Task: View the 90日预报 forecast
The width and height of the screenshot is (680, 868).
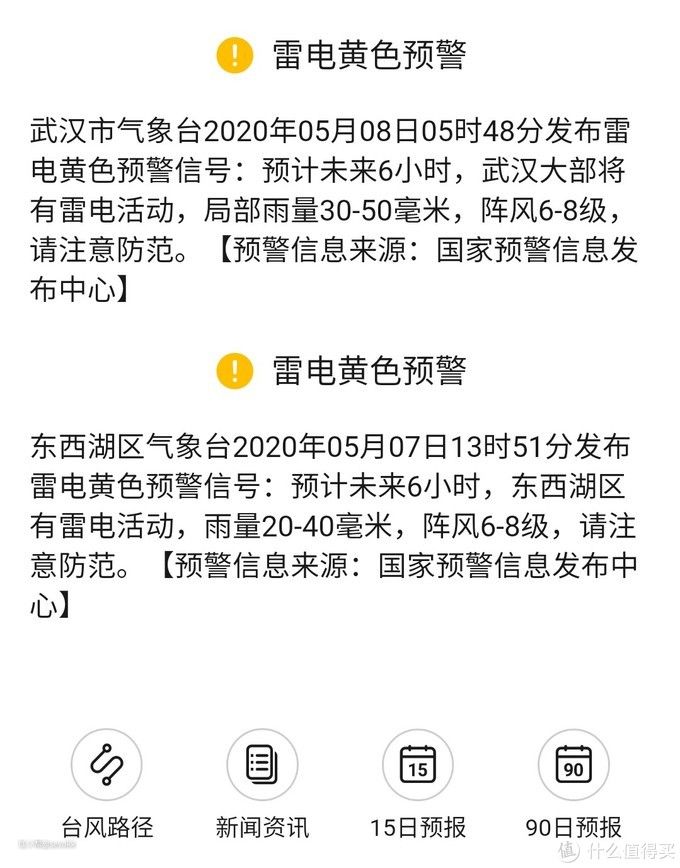Action: [573, 766]
